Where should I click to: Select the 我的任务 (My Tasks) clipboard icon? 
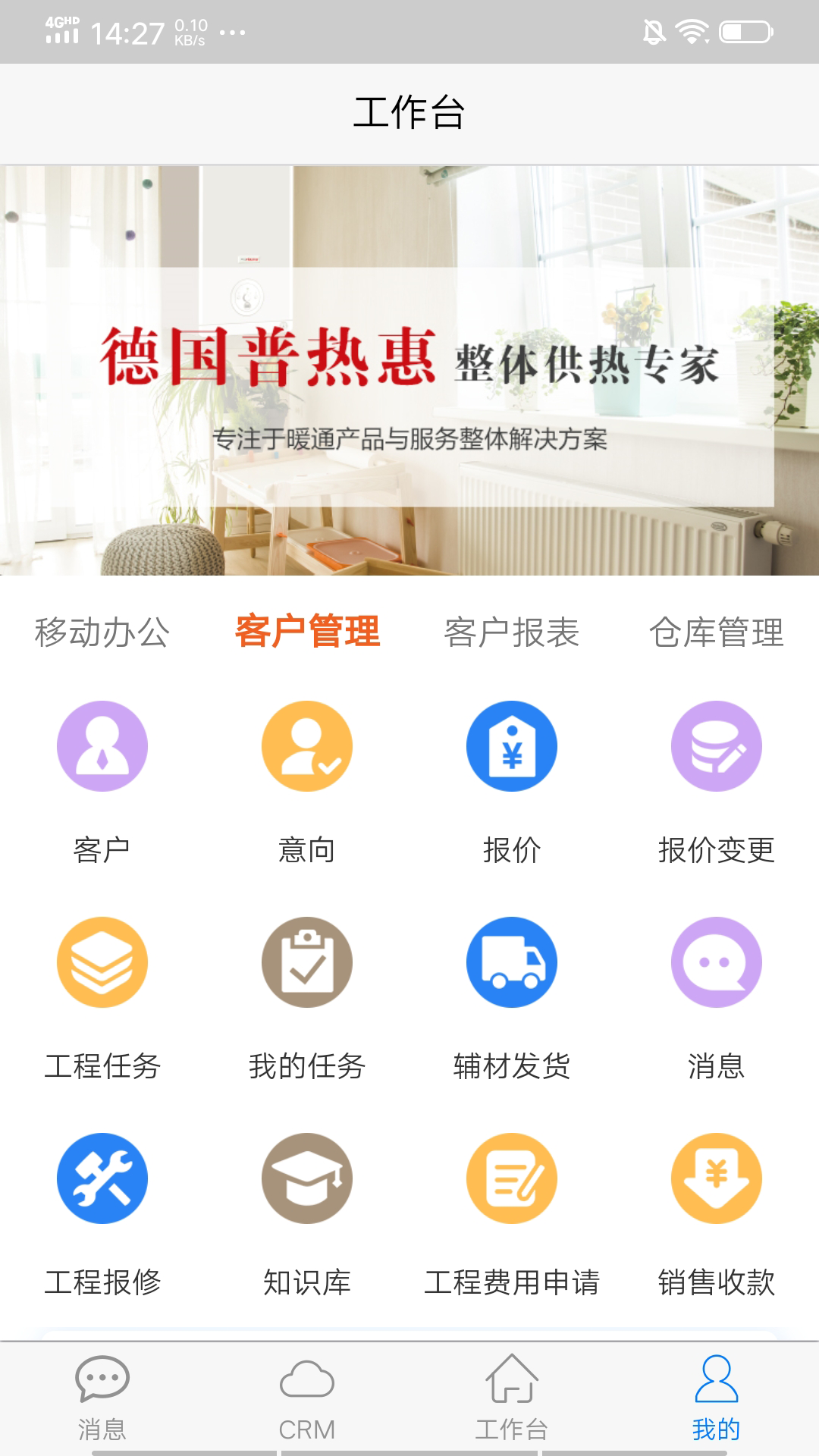click(307, 962)
